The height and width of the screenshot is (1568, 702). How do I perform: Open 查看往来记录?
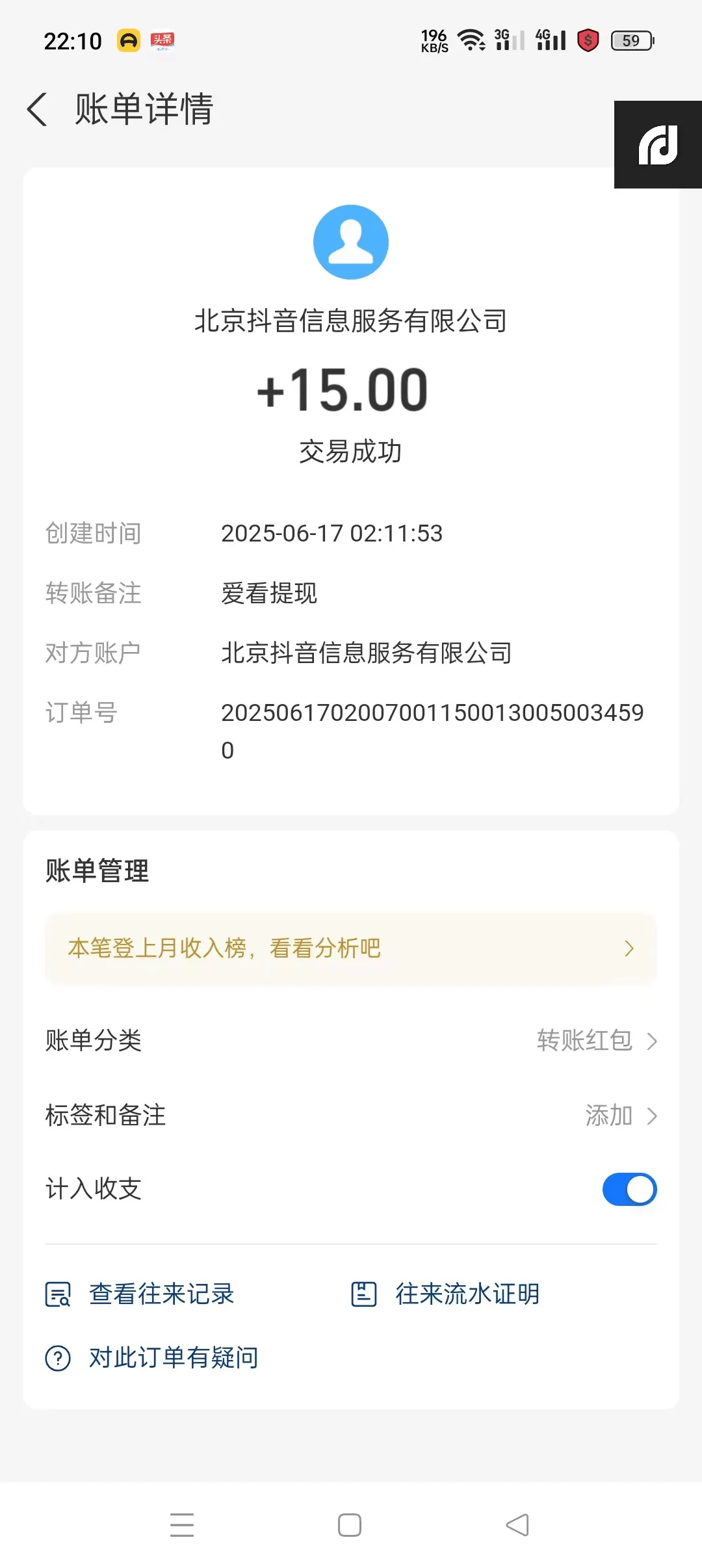162,1294
